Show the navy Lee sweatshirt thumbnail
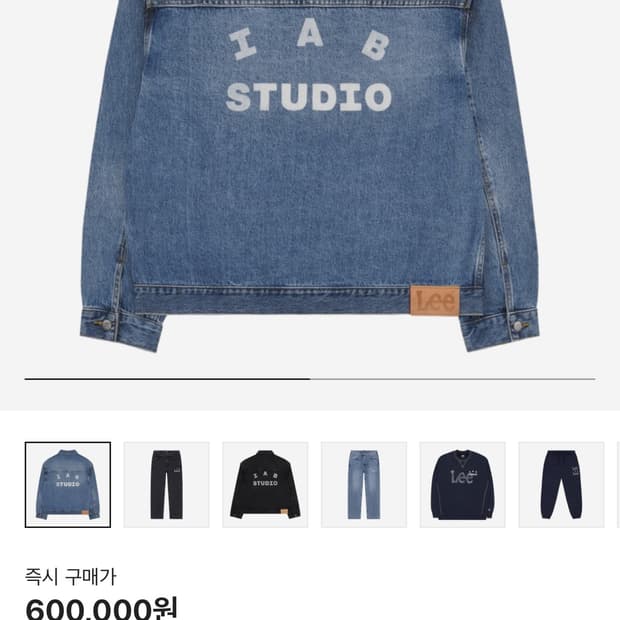620x620 pixels. tap(462, 485)
